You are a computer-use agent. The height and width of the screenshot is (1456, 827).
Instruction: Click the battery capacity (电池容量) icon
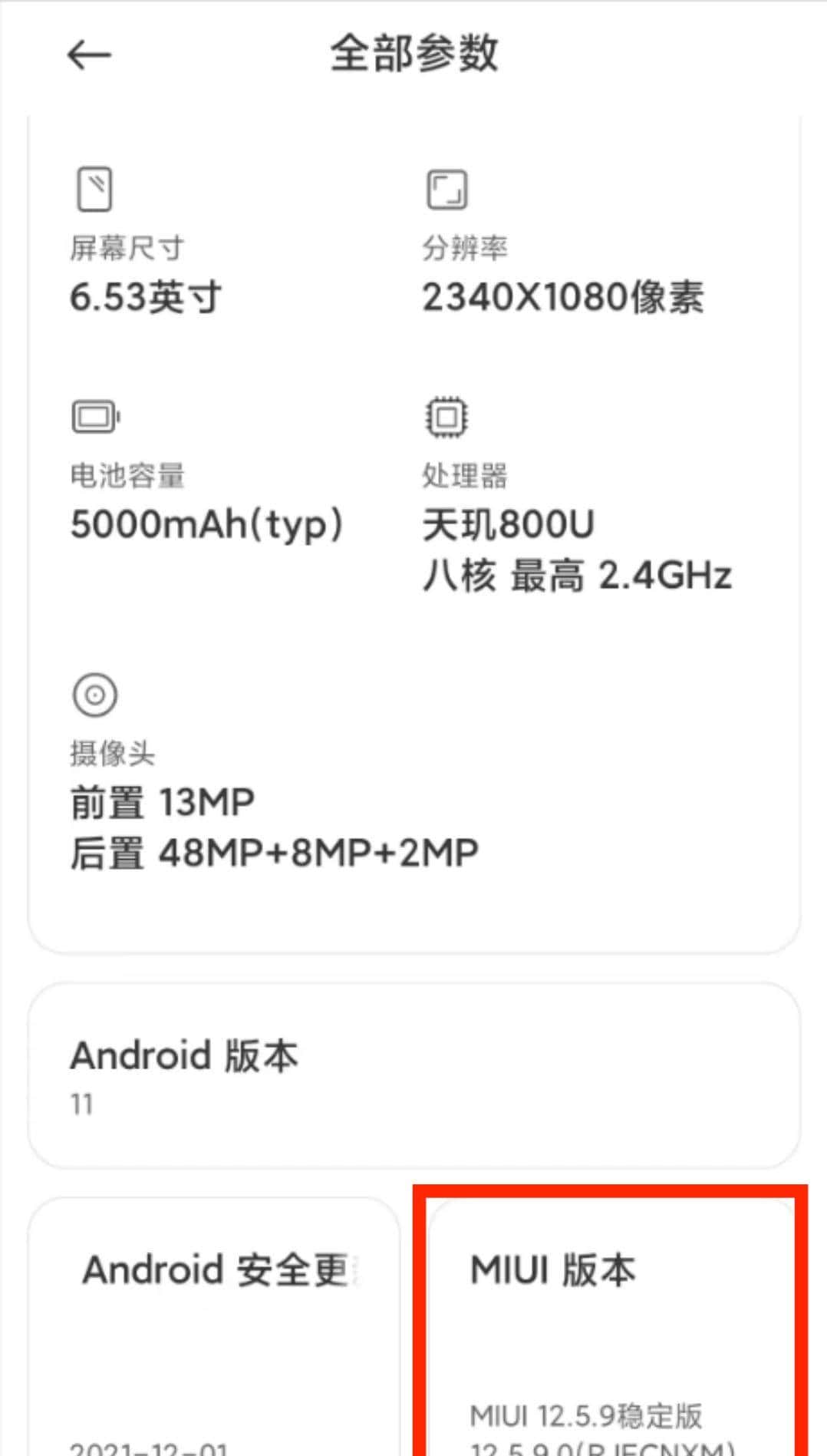point(95,417)
